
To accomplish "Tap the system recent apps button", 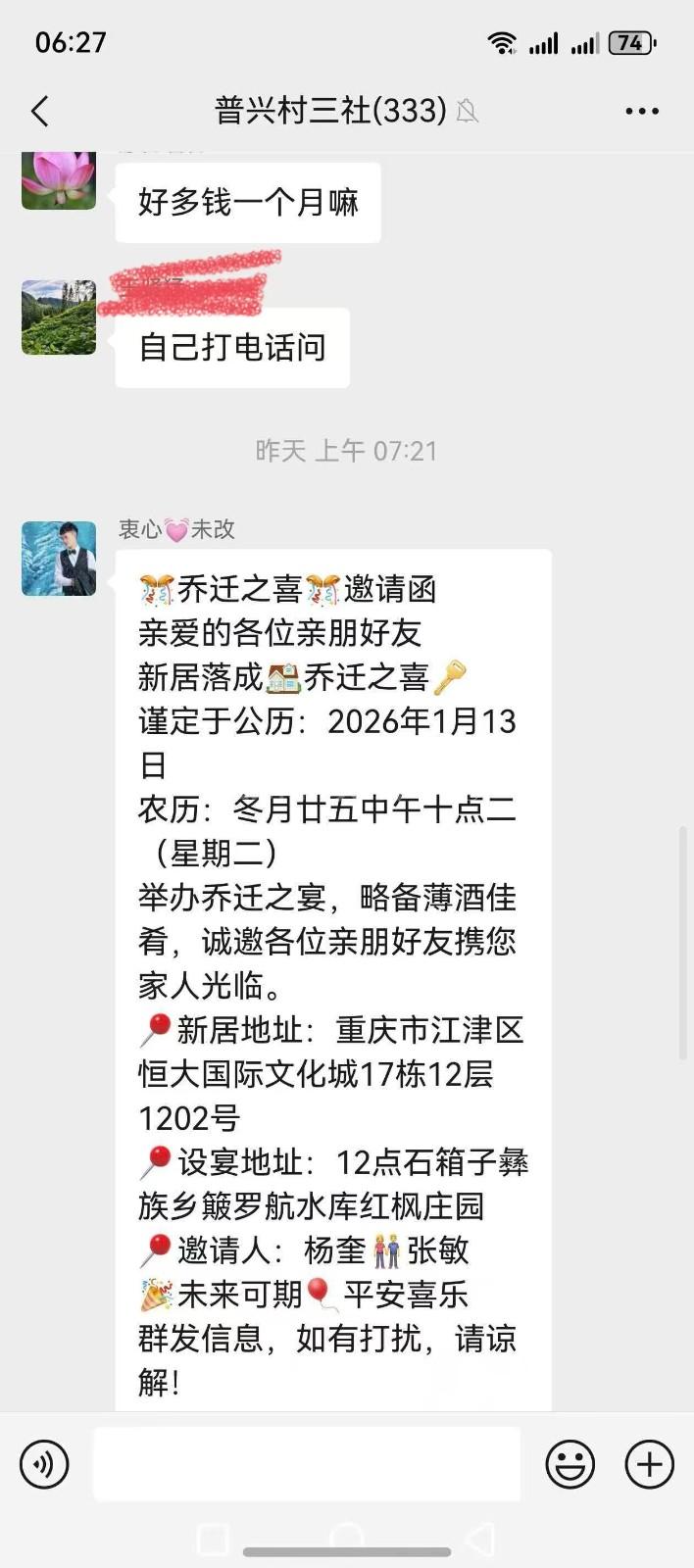I will tap(213, 1540).
